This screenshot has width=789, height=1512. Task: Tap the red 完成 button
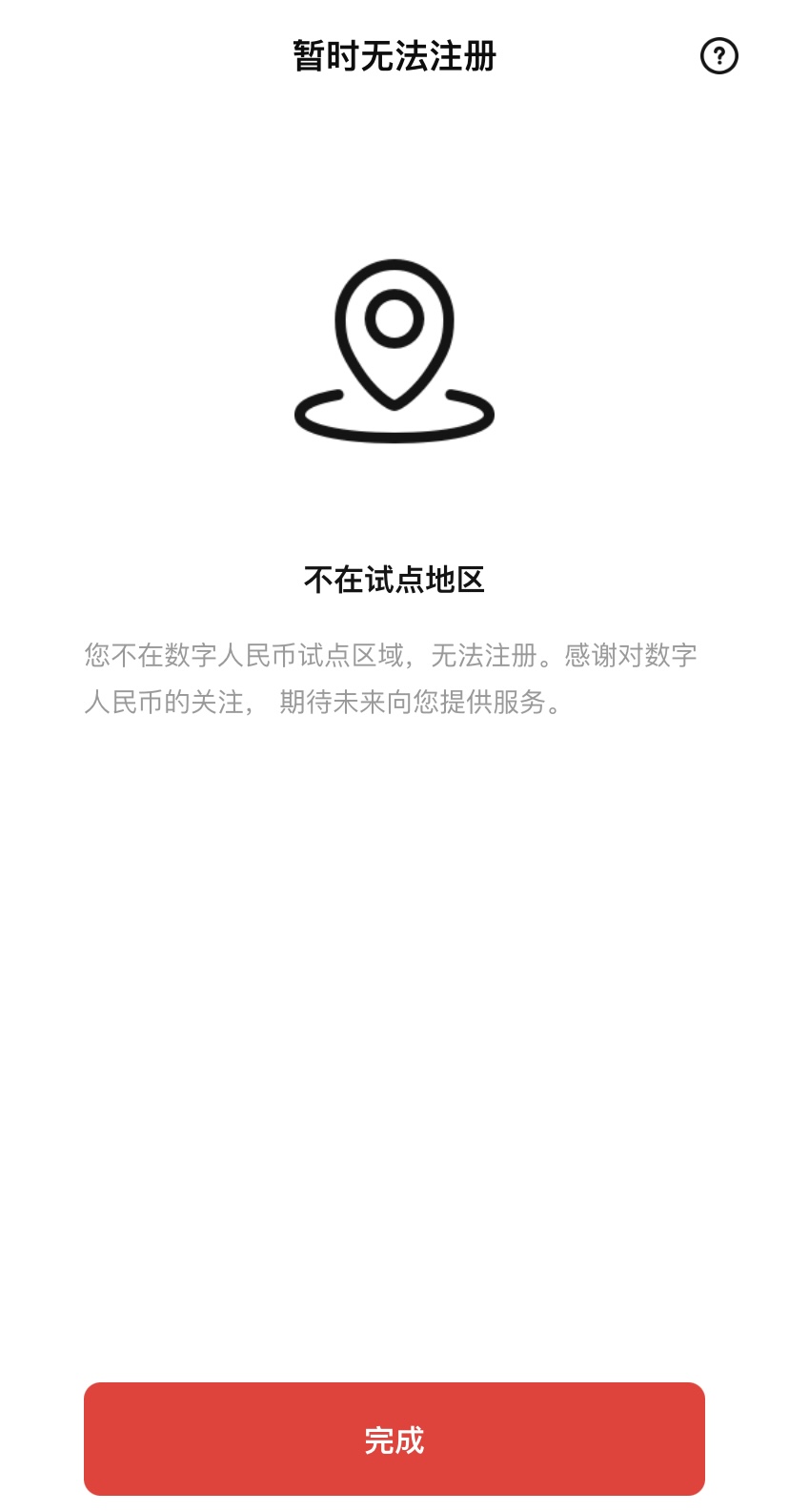(x=394, y=1438)
